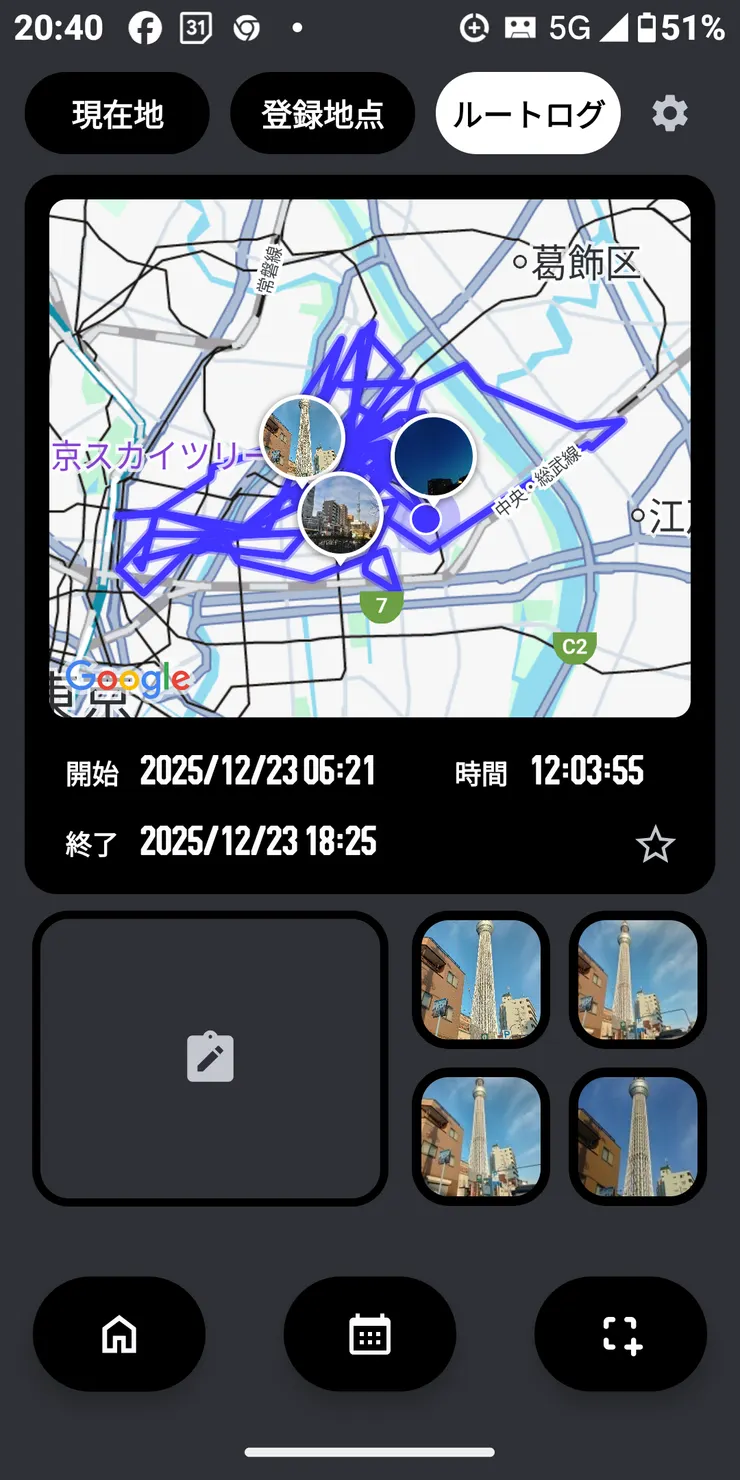Select the ルートログ tab
Viewport: 740px width, 1480px height.
pyautogui.click(x=528, y=114)
